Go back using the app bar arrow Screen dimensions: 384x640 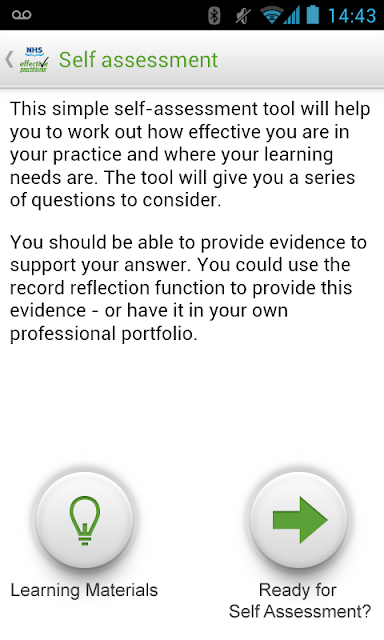pos(9,60)
